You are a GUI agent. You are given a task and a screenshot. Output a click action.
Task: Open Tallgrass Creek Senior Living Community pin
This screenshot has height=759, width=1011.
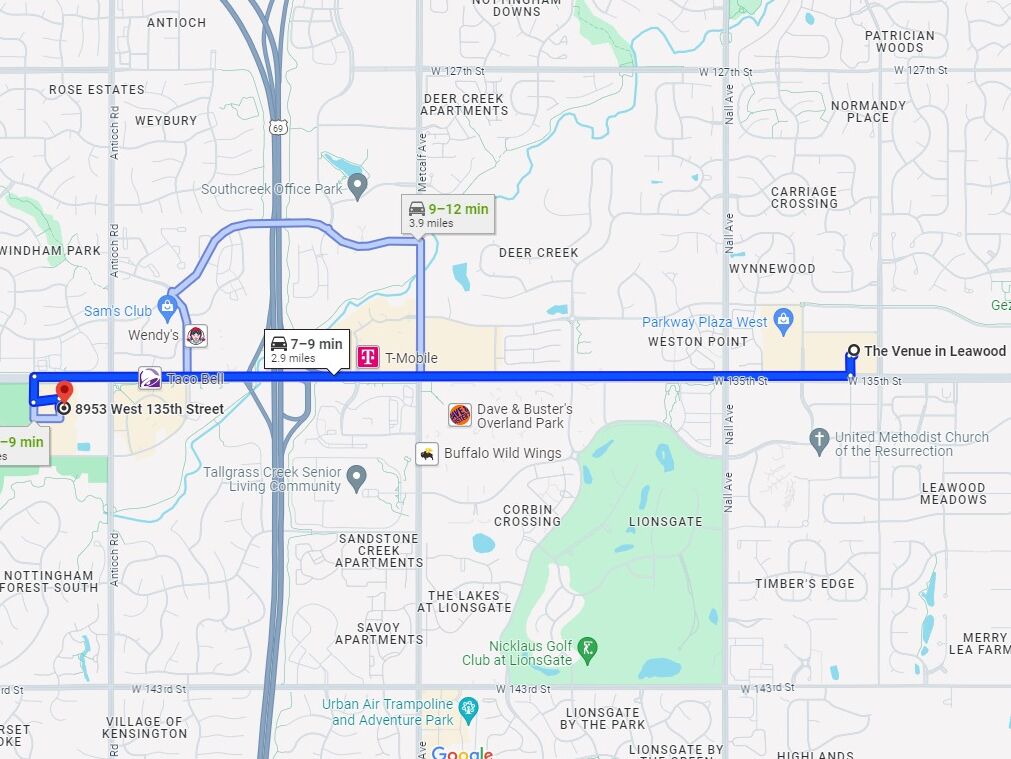[357, 480]
